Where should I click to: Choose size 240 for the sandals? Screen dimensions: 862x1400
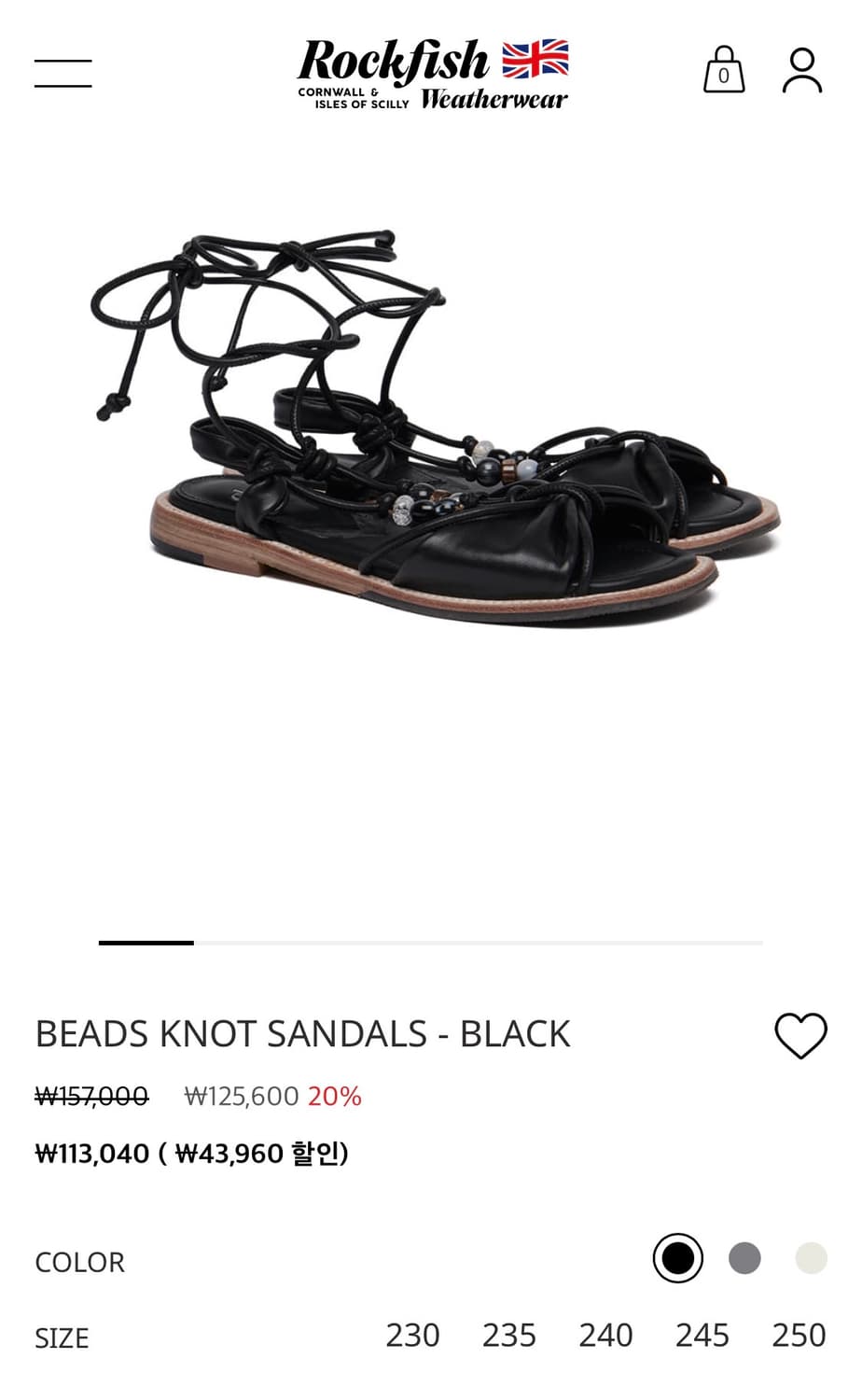click(x=605, y=1337)
